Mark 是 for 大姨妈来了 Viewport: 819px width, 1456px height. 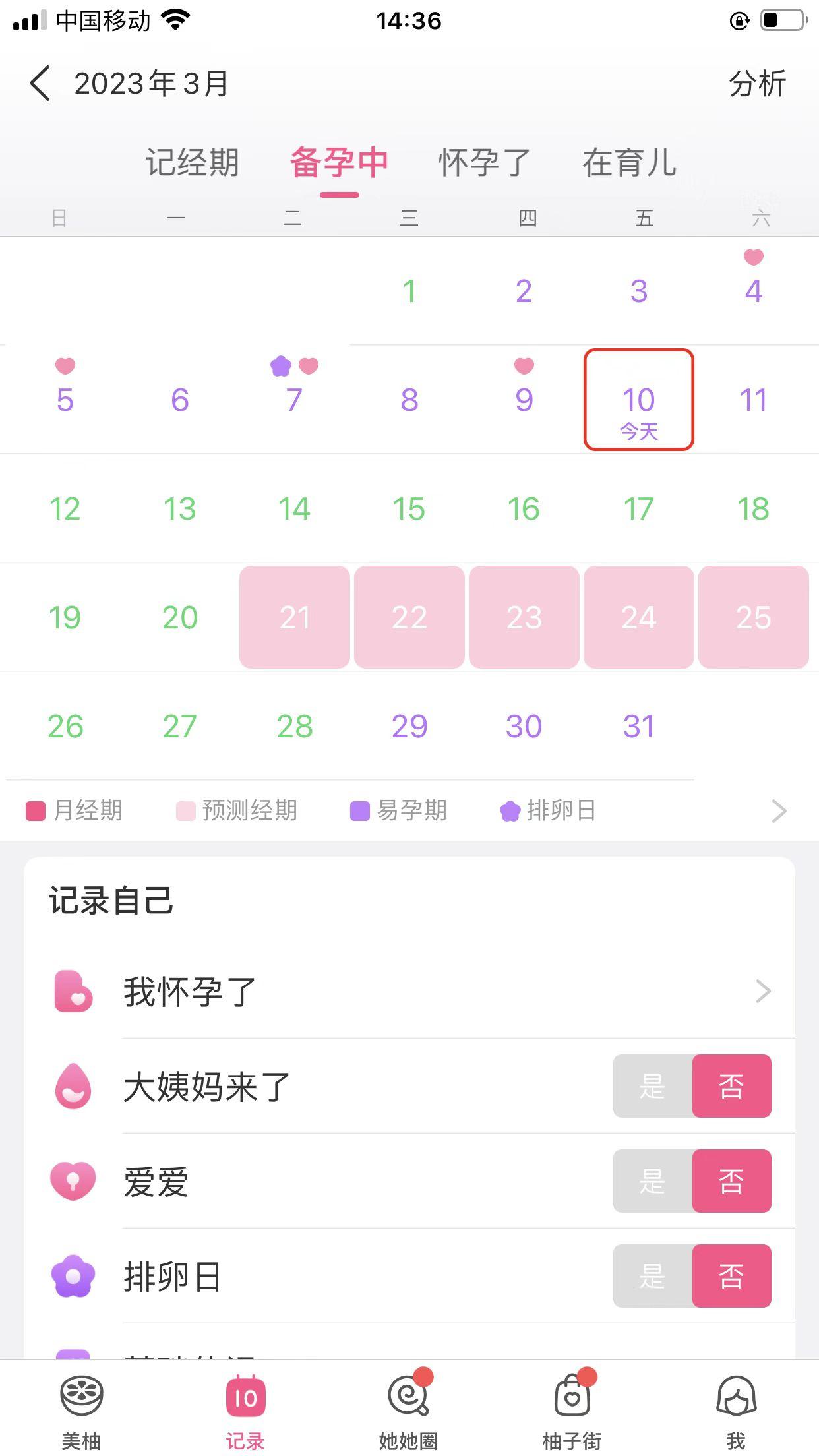[652, 1086]
